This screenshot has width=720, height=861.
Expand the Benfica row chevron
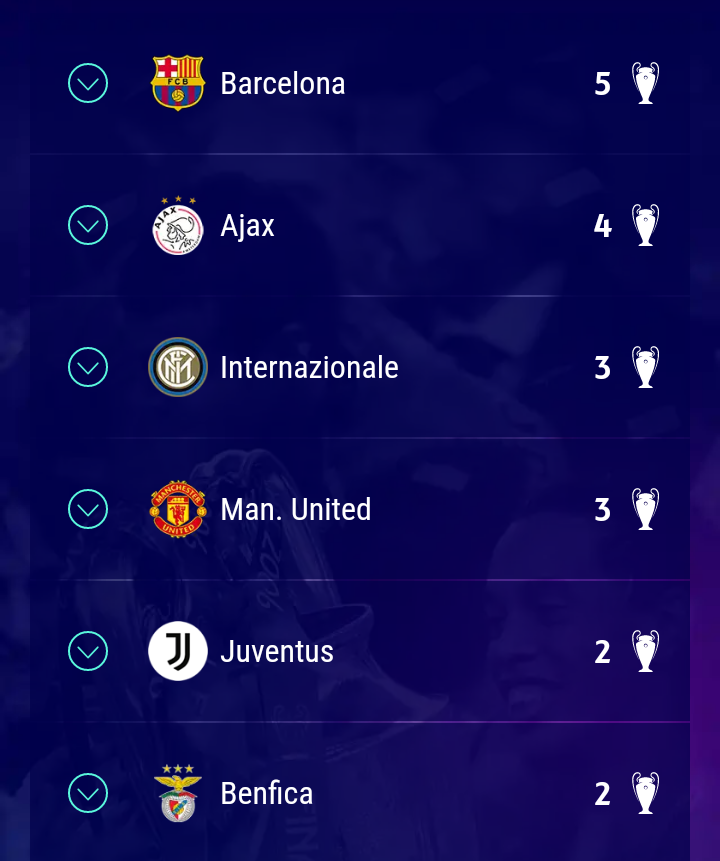[x=88, y=793]
